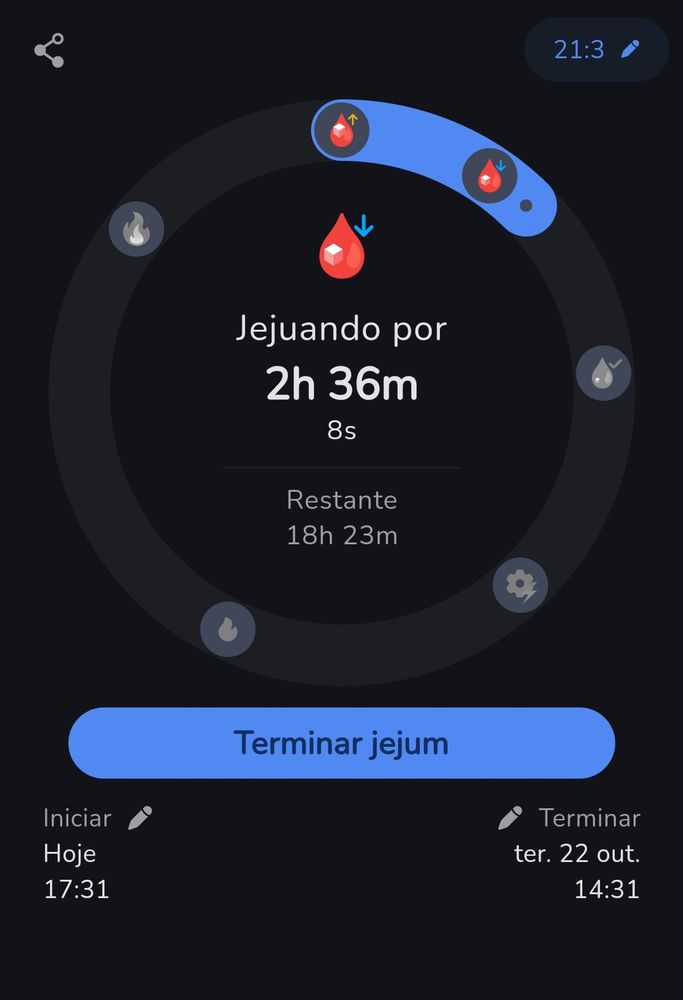
Task: Open the large flame stage marker
Action: pos(136,229)
